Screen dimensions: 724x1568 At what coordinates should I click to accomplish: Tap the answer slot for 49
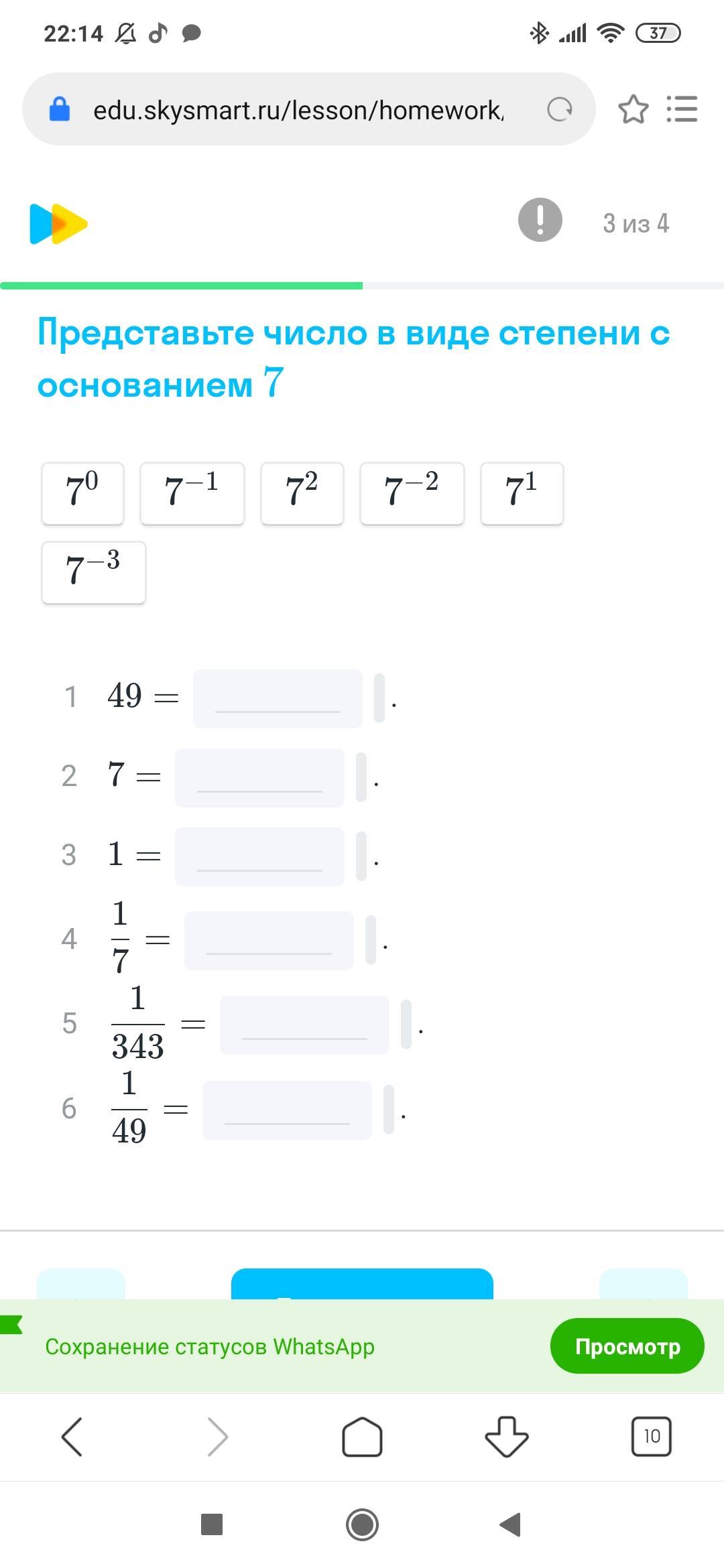coord(278,698)
